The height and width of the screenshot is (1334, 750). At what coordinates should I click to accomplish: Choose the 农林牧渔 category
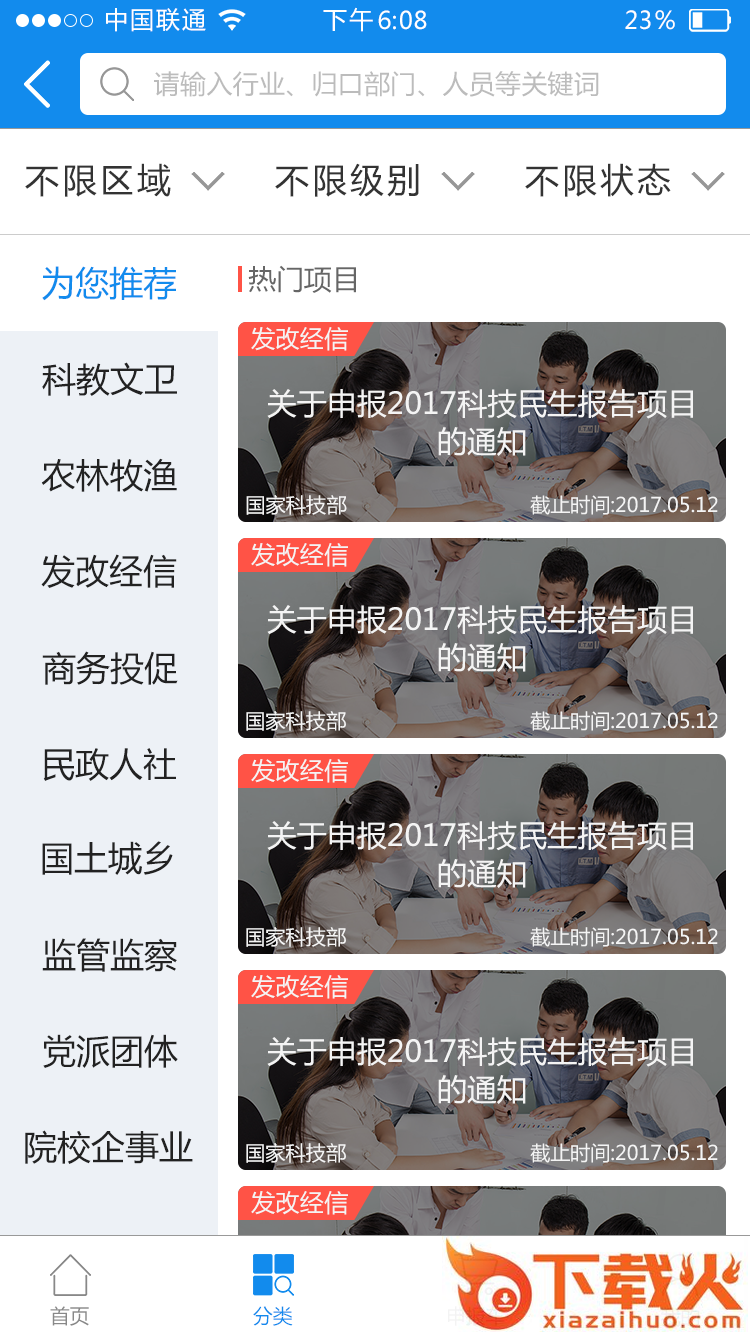(109, 476)
